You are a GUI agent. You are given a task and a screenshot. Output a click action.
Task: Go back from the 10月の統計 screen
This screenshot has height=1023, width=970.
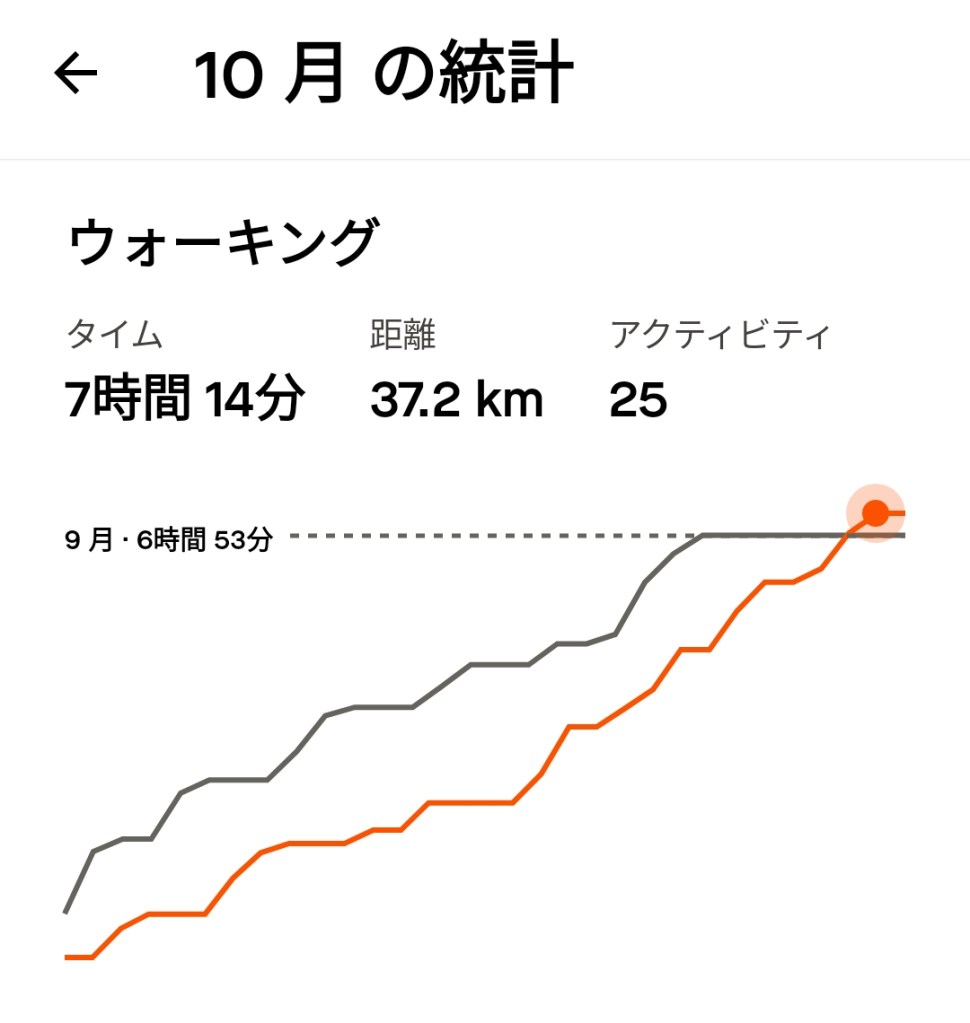point(76,75)
